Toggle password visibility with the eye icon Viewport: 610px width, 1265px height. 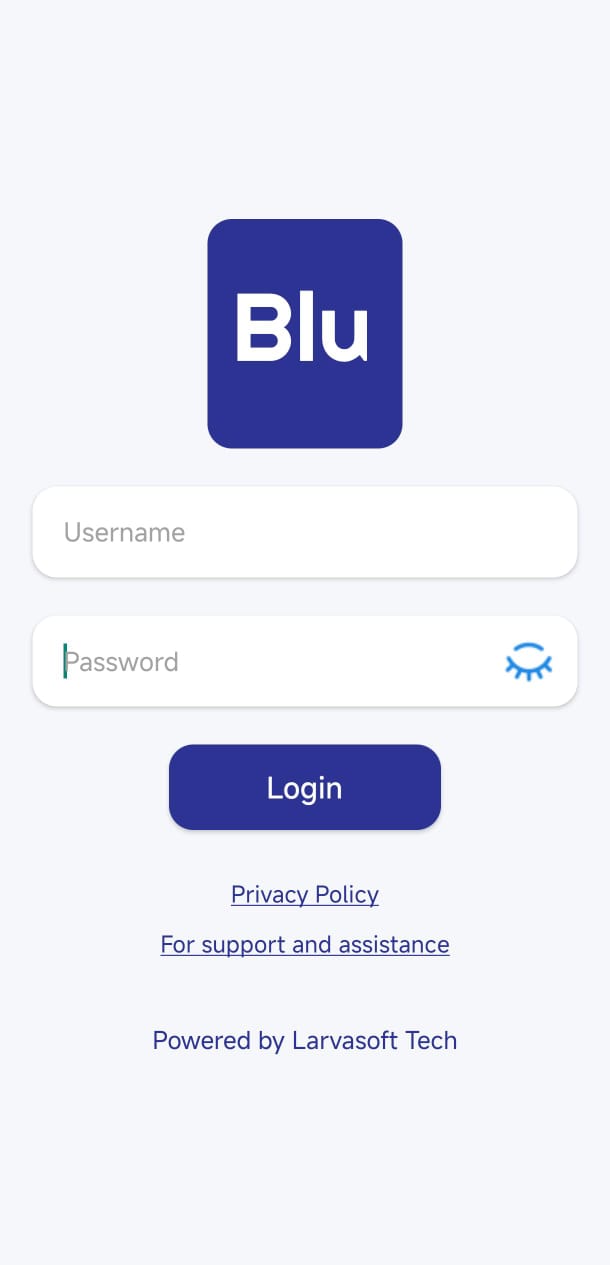pyautogui.click(x=529, y=663)
